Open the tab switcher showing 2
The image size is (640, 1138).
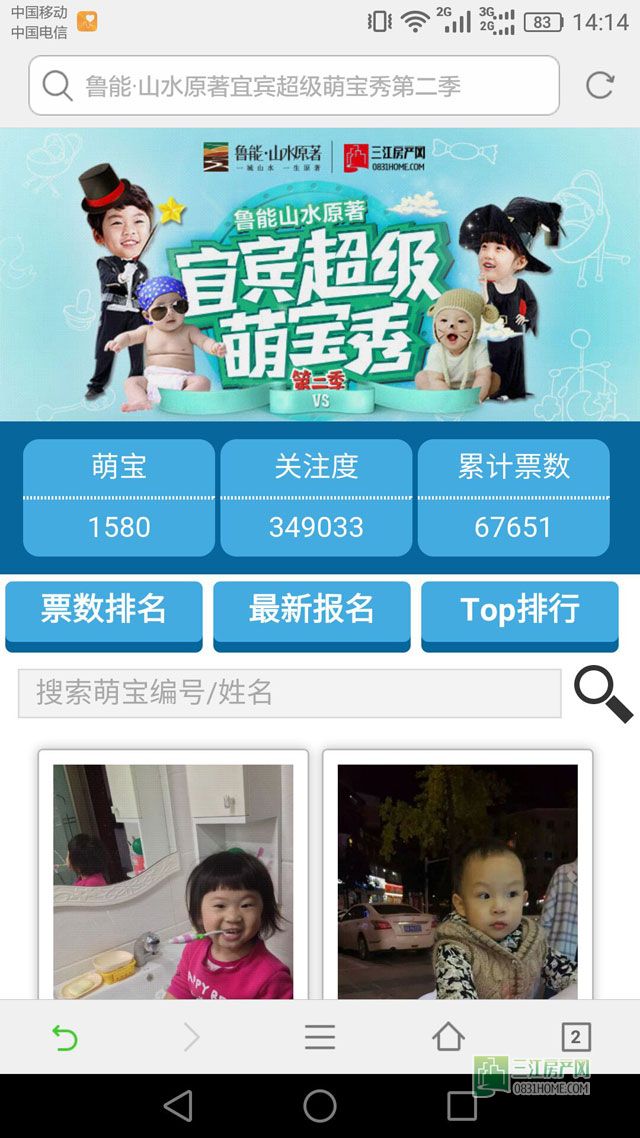point(575,1037)
